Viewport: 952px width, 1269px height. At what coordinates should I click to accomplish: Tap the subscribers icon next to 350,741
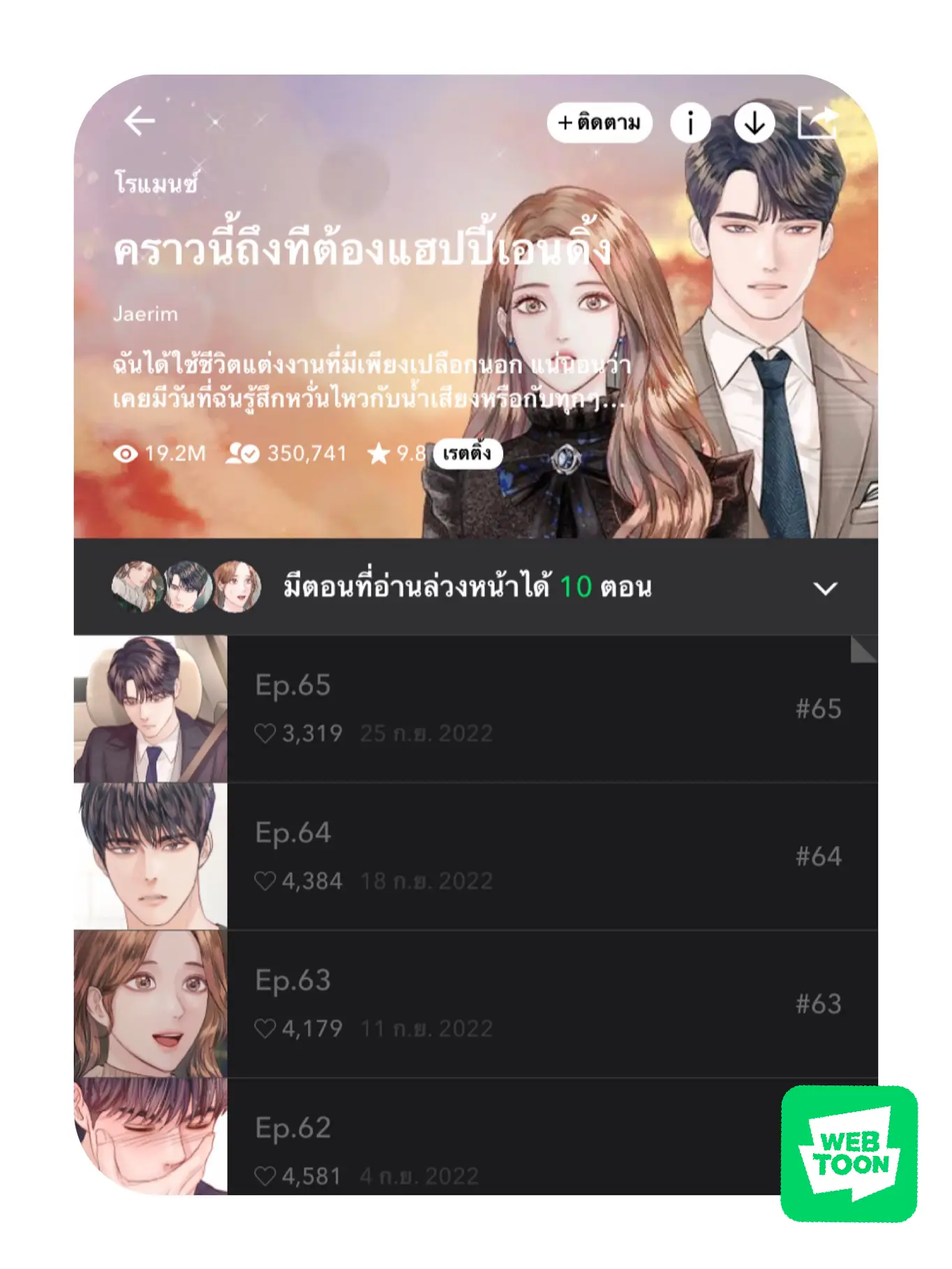(x=242, y=454)
